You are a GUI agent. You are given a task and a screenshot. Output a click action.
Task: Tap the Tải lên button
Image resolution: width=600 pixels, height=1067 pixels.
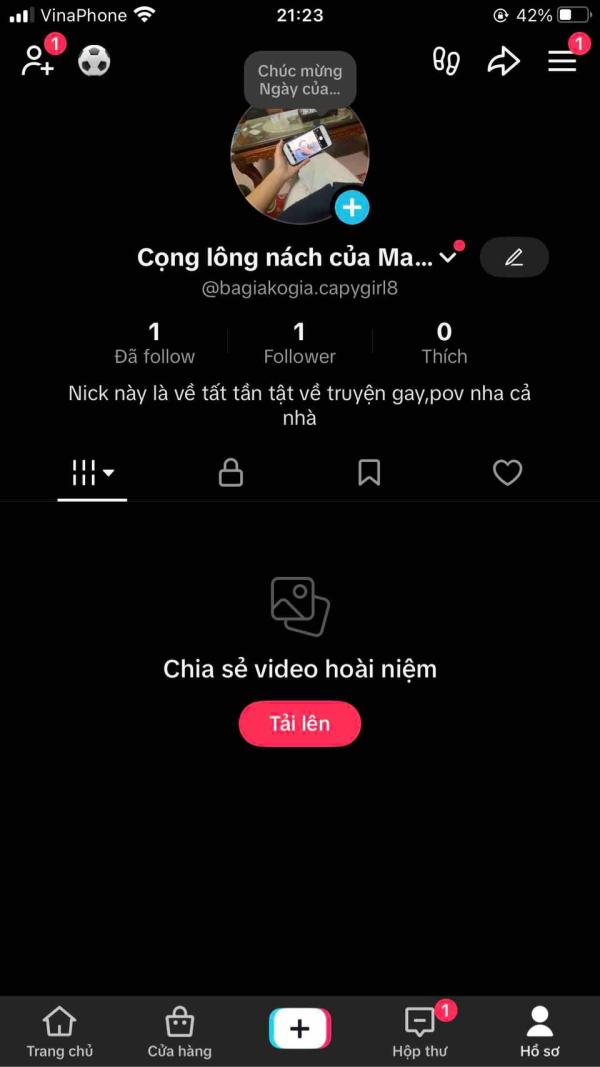click(299, 723)
